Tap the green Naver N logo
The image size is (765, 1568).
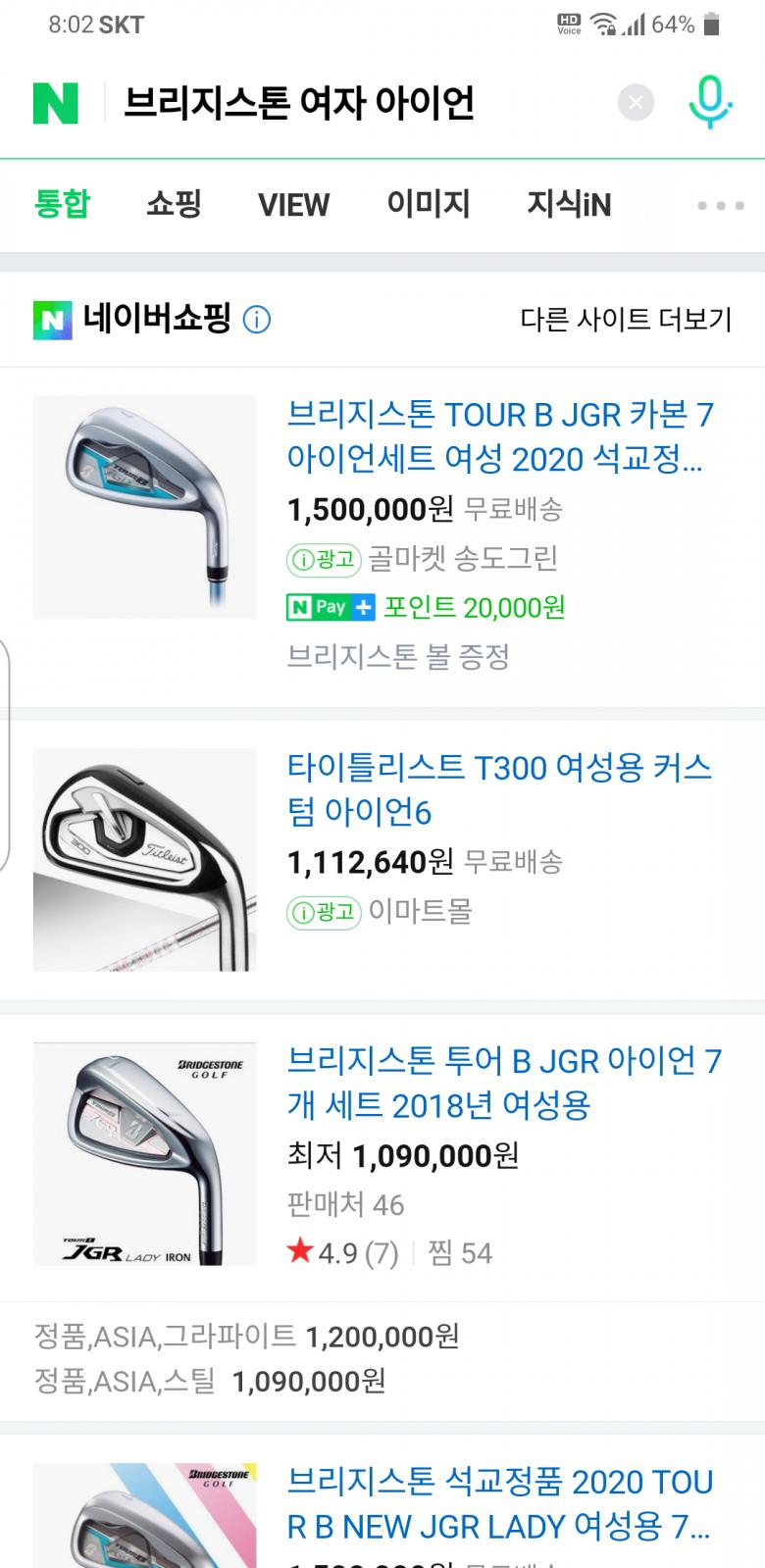click(x=55, y=103)
